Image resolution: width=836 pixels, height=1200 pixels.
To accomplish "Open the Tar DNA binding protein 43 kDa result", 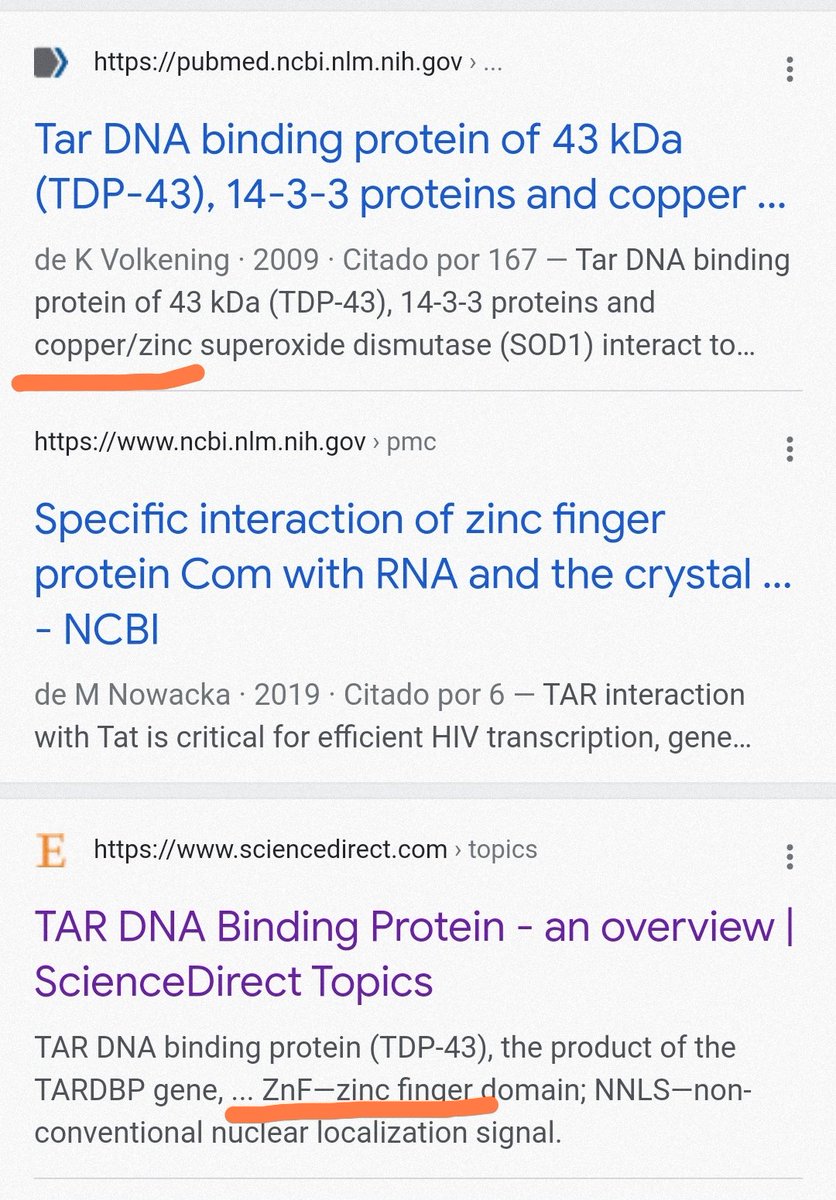I will coord(410,166).
